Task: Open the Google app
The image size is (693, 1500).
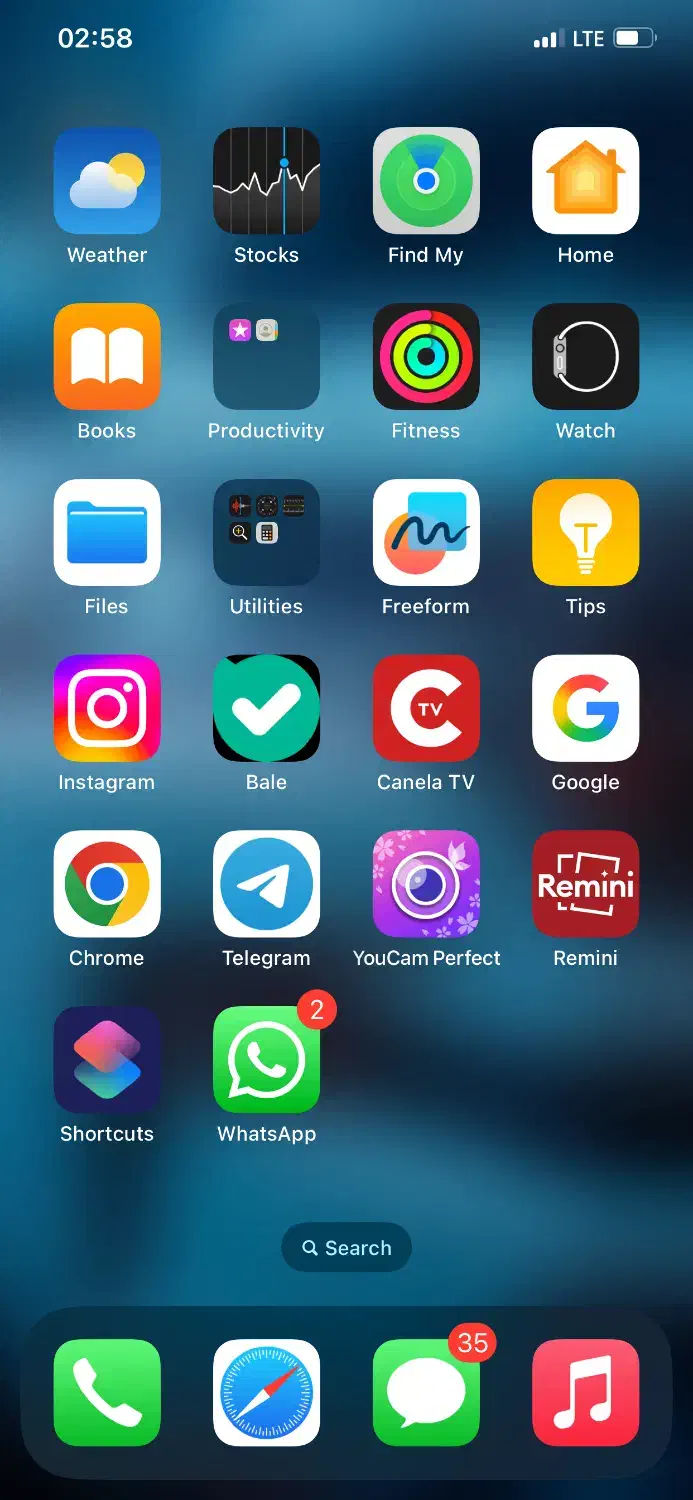Action: coord(586,709)
